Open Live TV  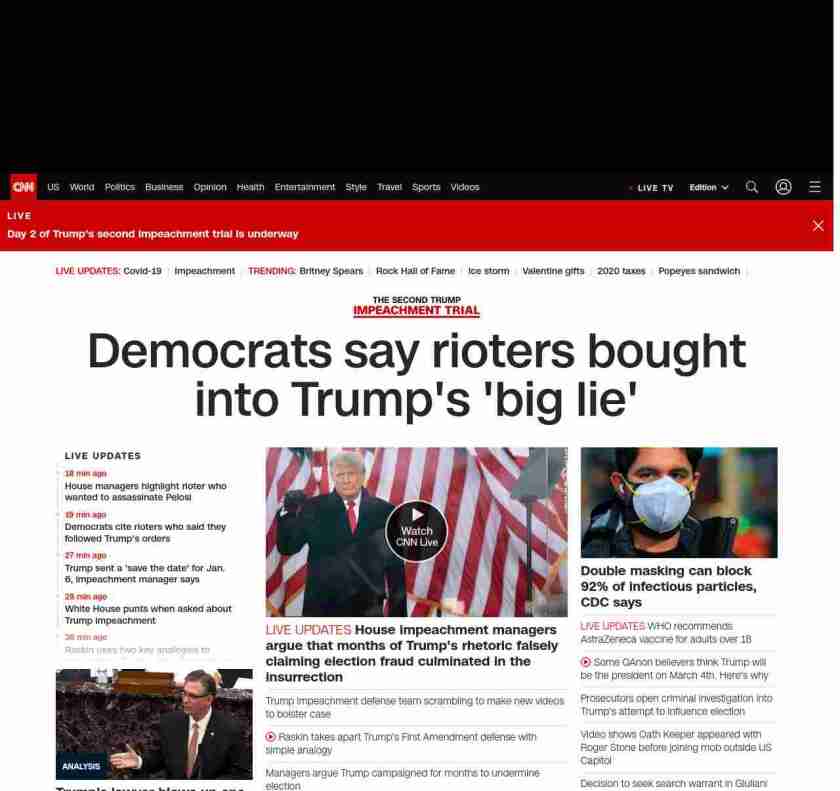click(654, 188)
